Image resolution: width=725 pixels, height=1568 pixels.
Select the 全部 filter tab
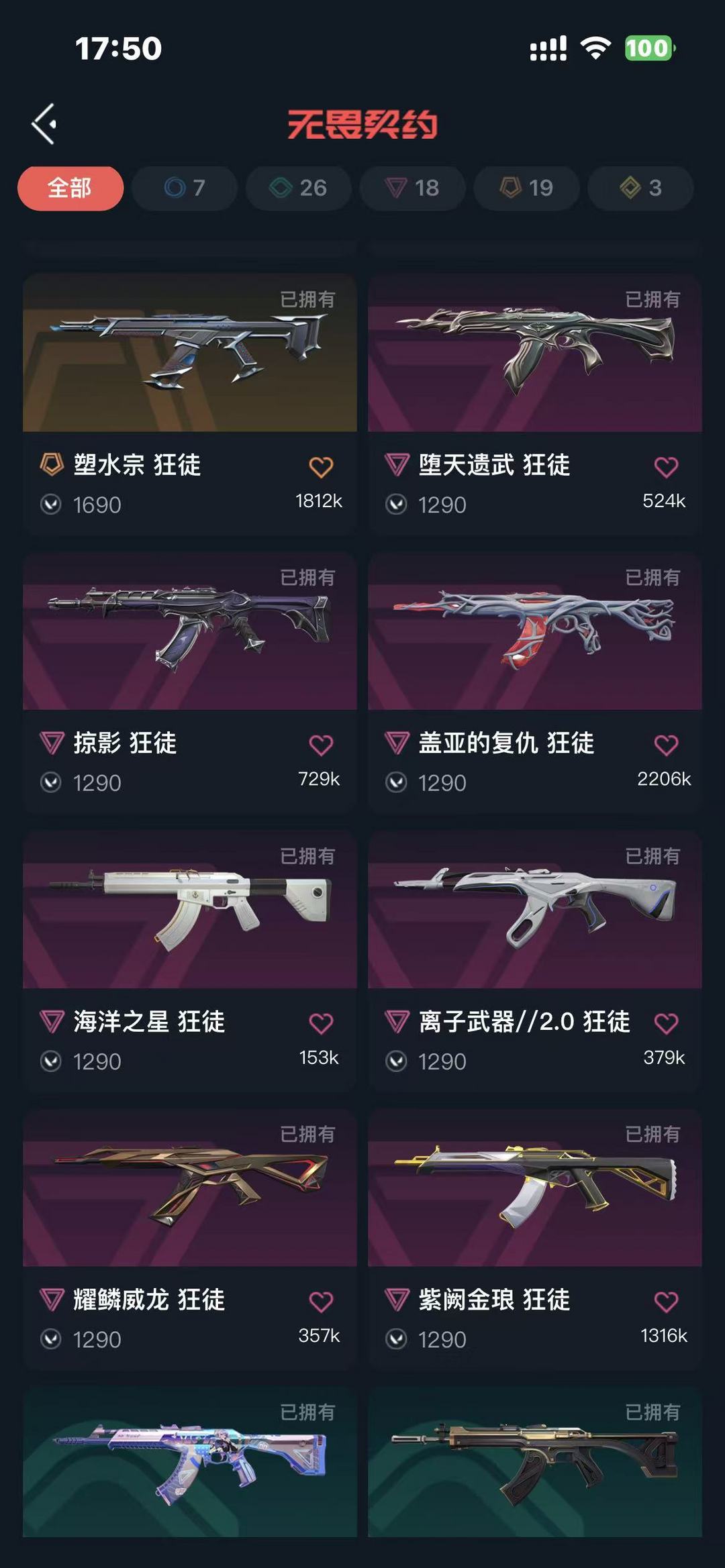[70, 189]
